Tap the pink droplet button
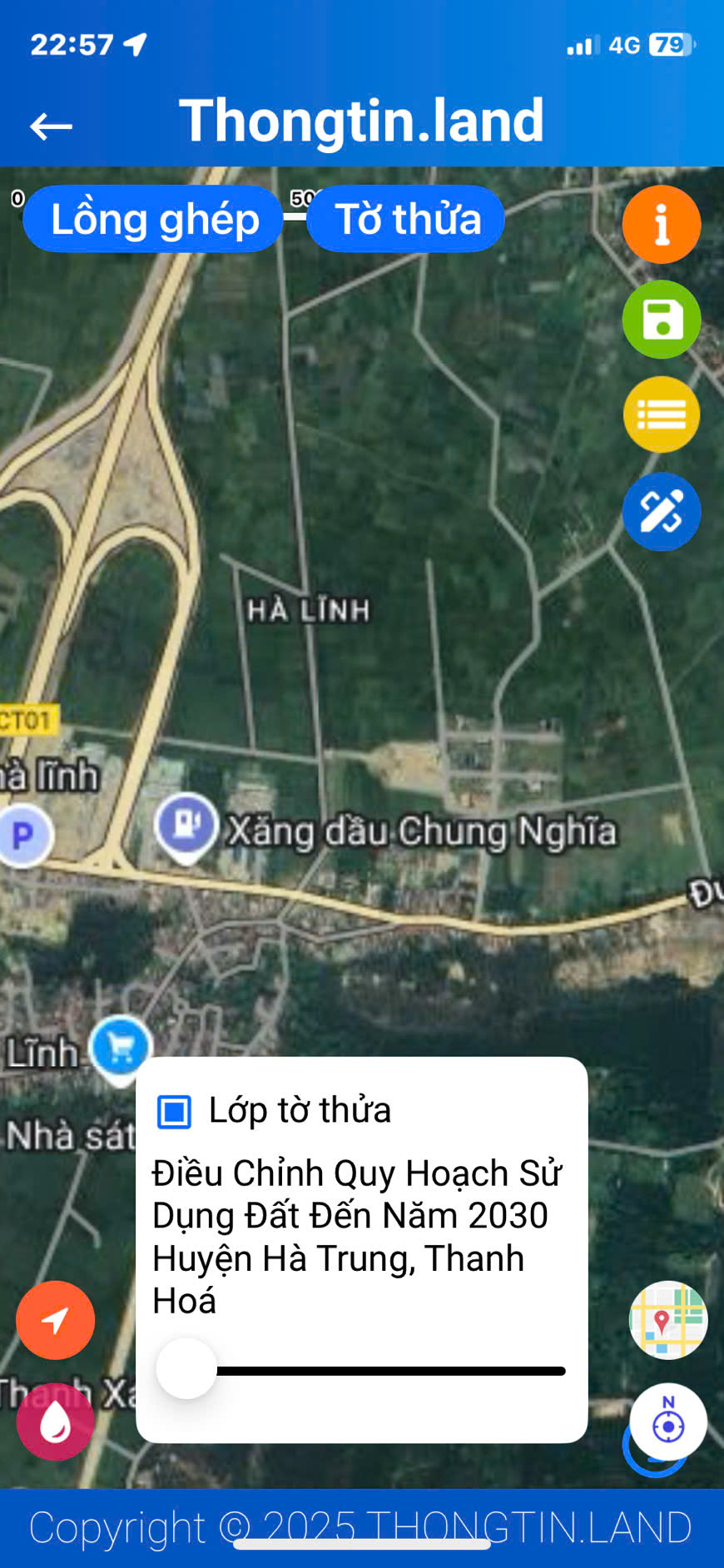 pyautogui.click(x=56, y=1422)
